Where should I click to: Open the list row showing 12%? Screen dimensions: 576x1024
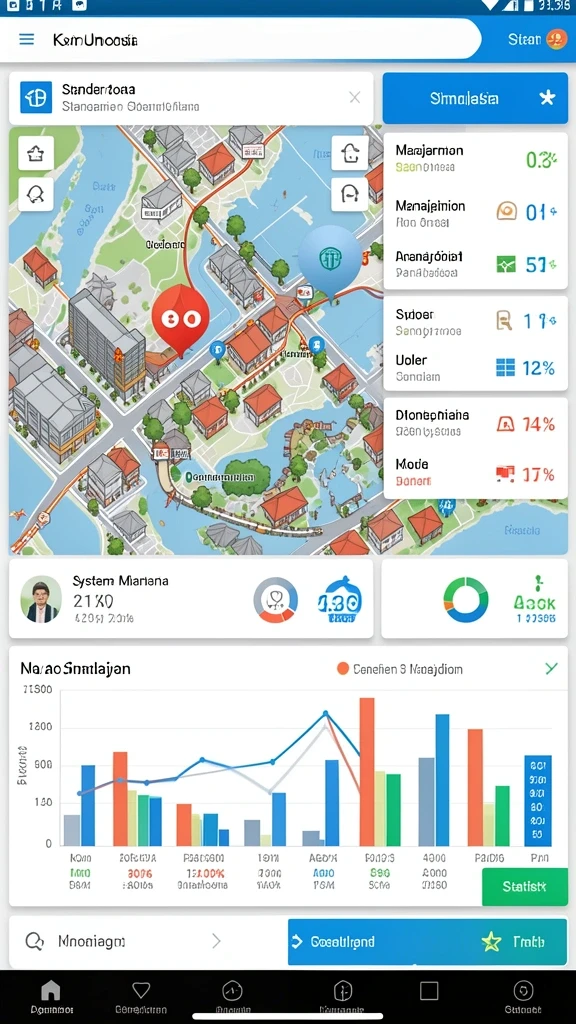click(x=475, y=368)
